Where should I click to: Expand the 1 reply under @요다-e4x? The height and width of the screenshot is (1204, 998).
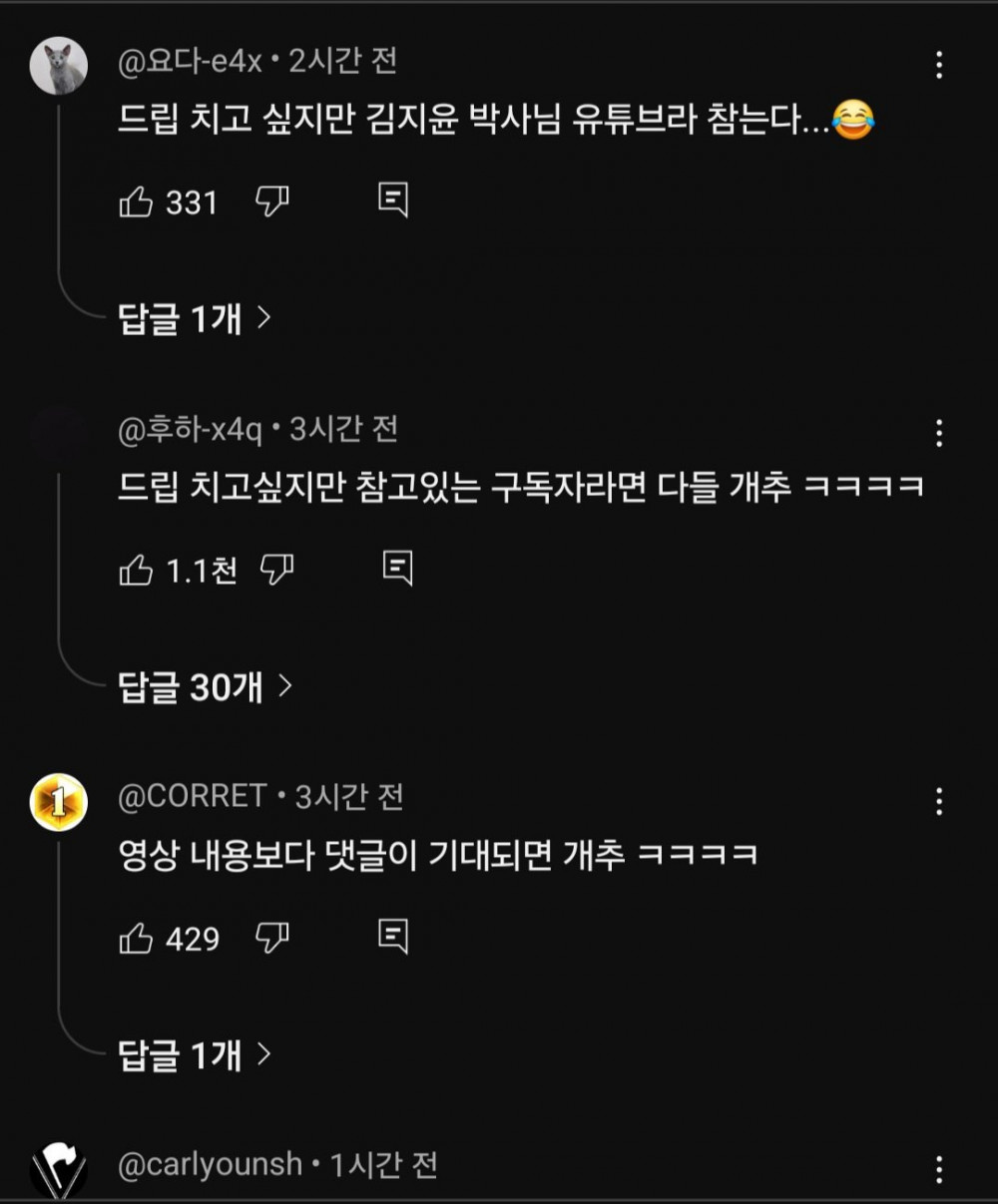(195, 319)
